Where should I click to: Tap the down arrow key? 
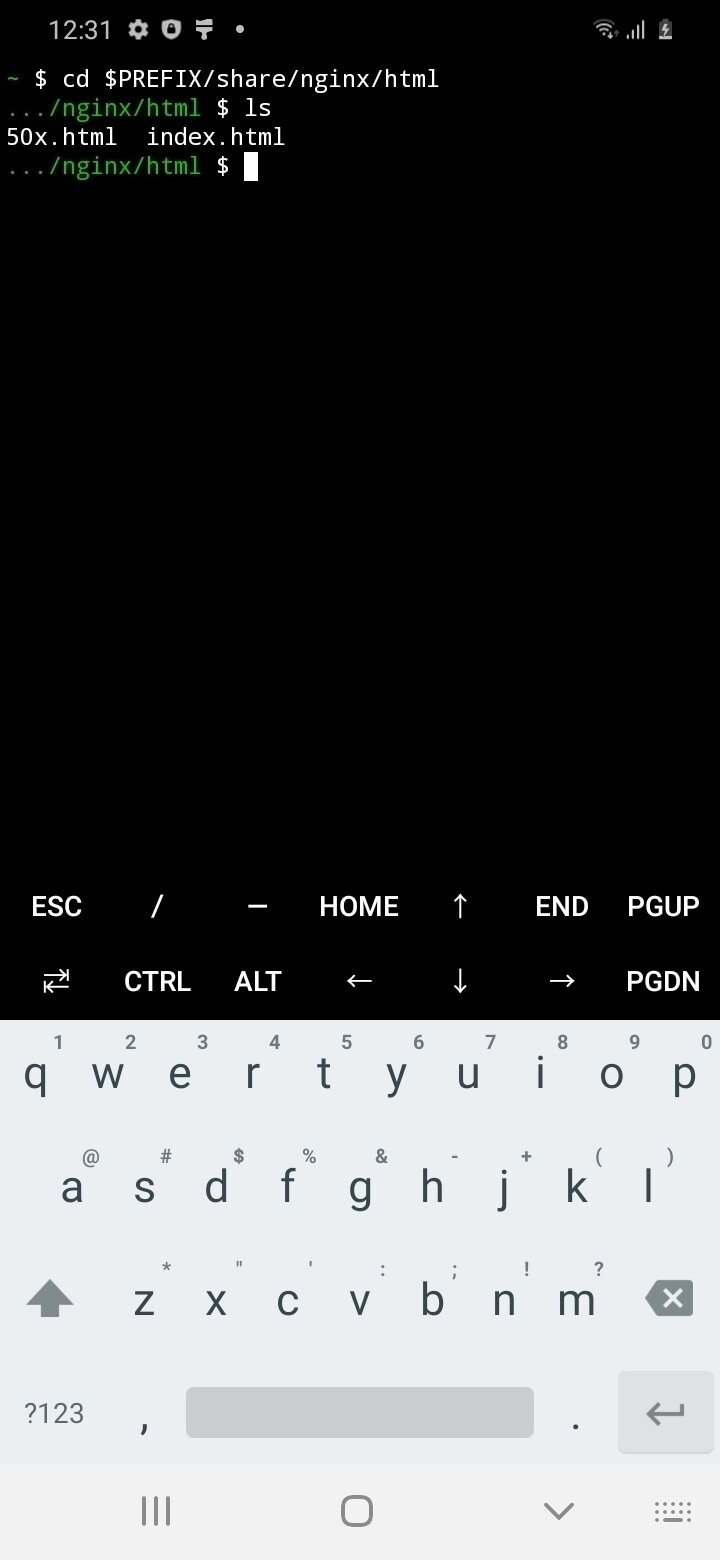coord(460,981)
